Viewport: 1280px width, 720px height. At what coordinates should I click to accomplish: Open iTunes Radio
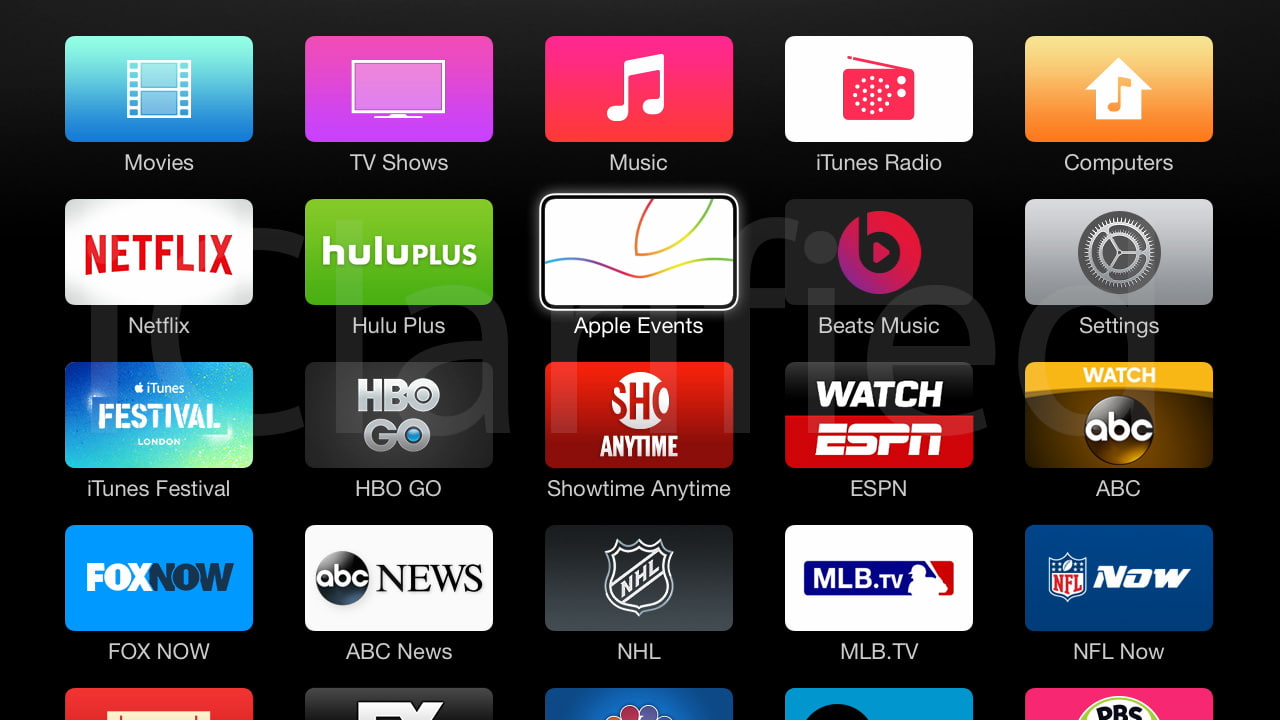pos(879,89)
